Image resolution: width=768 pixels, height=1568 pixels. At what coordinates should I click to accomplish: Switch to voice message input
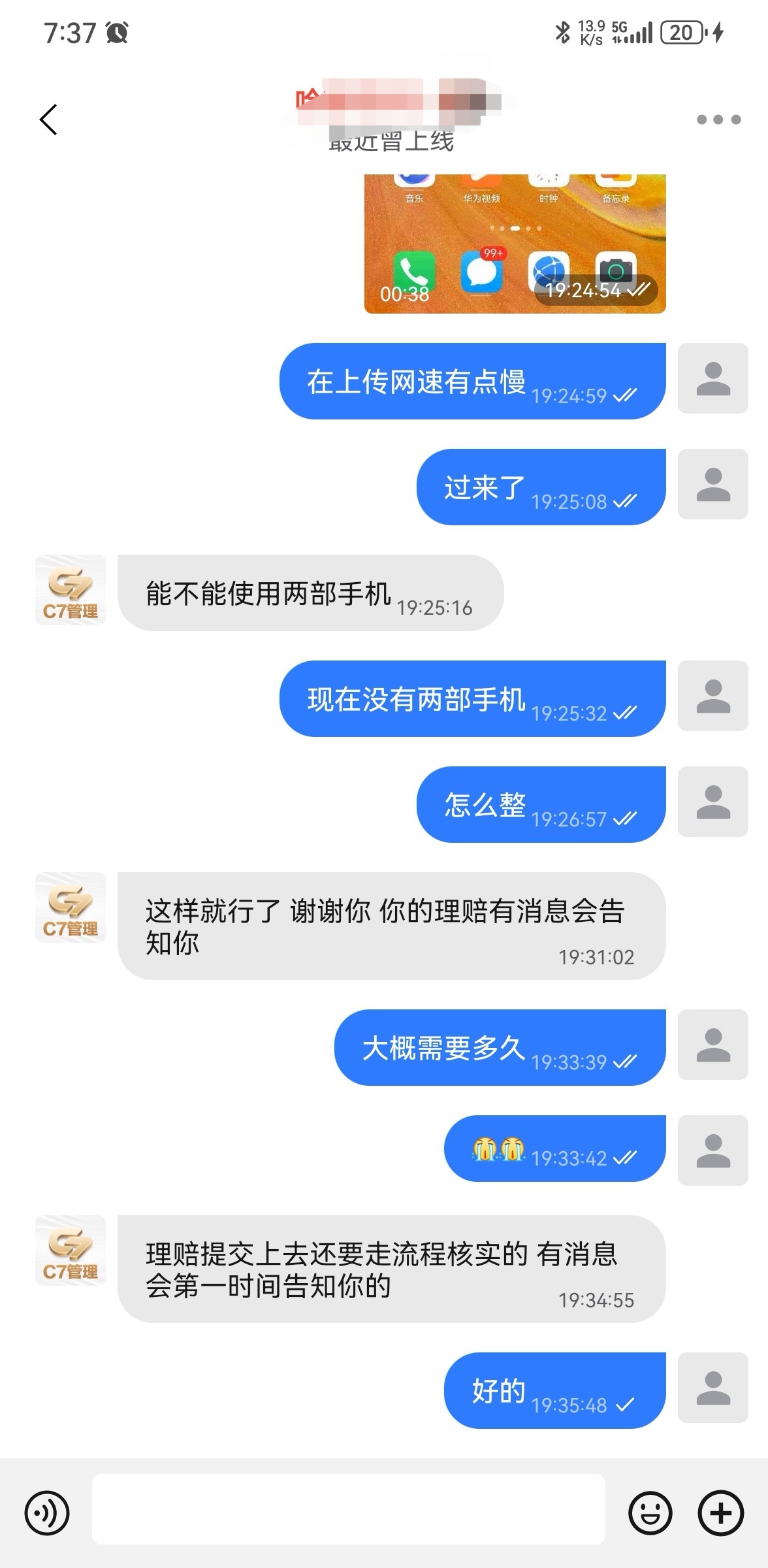47,1512
